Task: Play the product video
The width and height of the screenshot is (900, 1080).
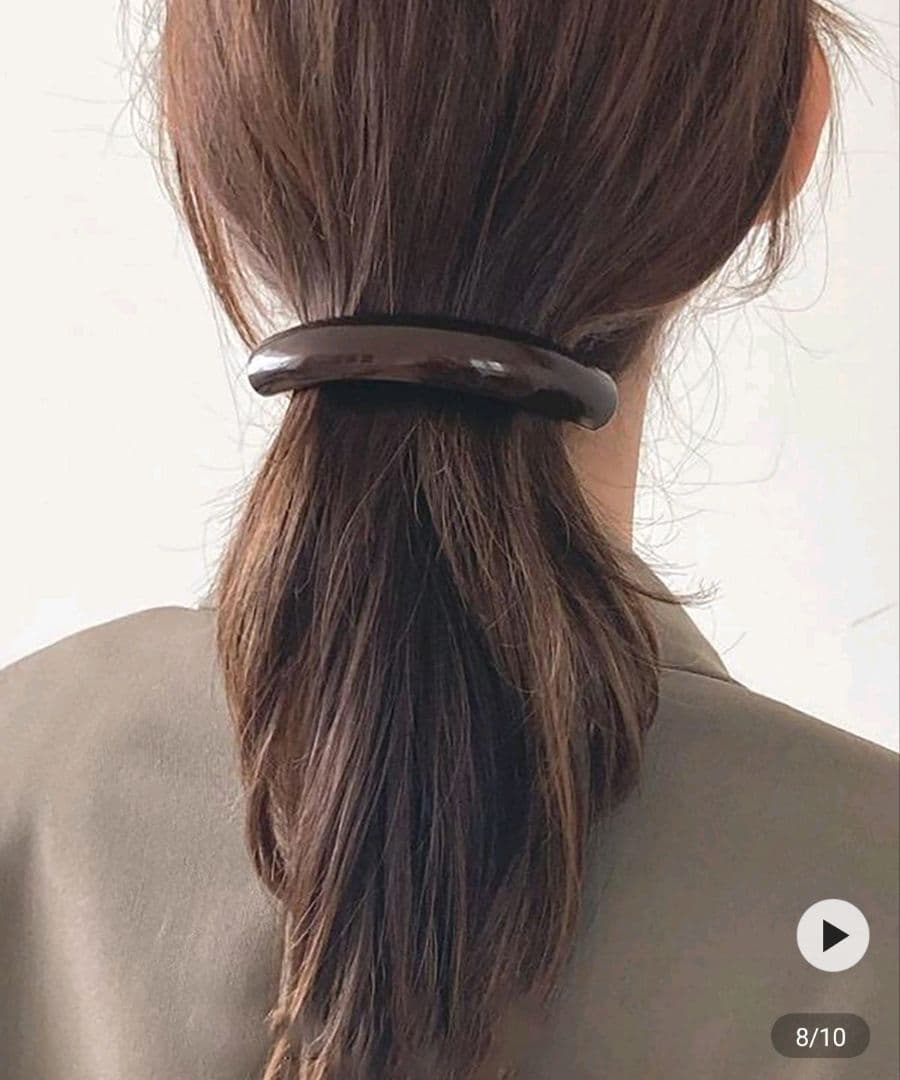Action: (x=832, y=935)
